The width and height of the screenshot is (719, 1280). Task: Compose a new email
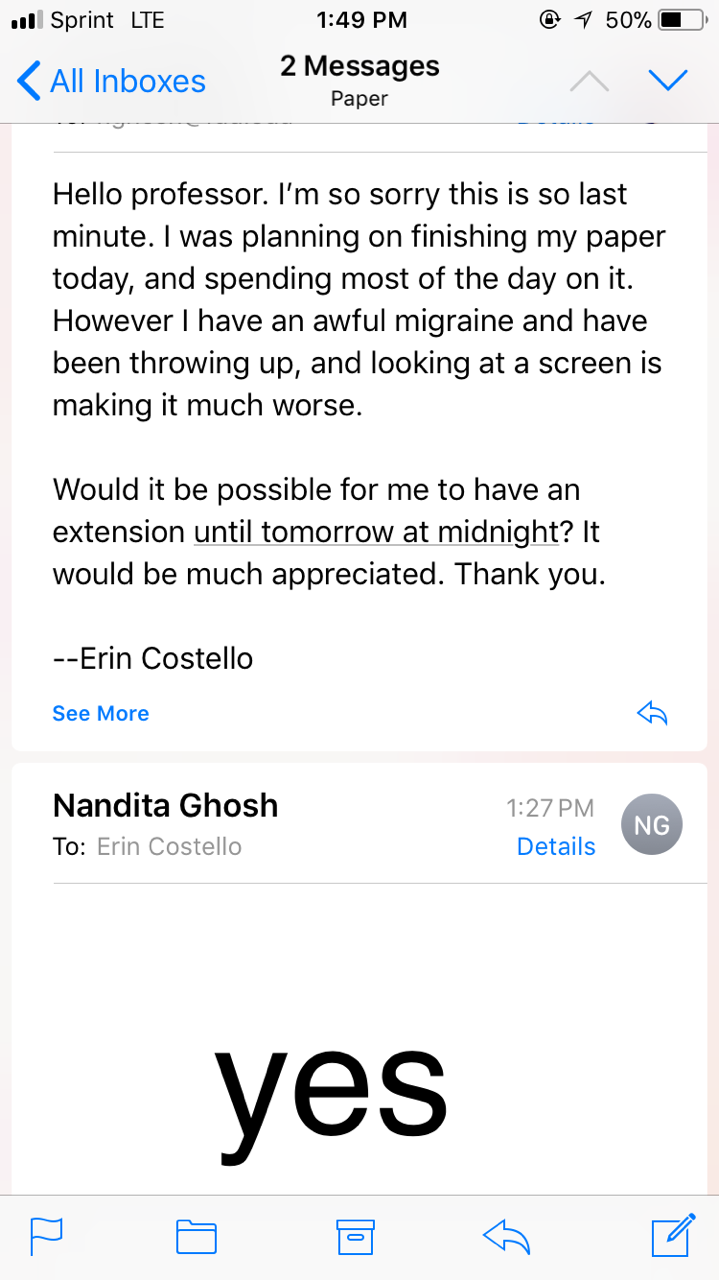tap(672, 1234)
